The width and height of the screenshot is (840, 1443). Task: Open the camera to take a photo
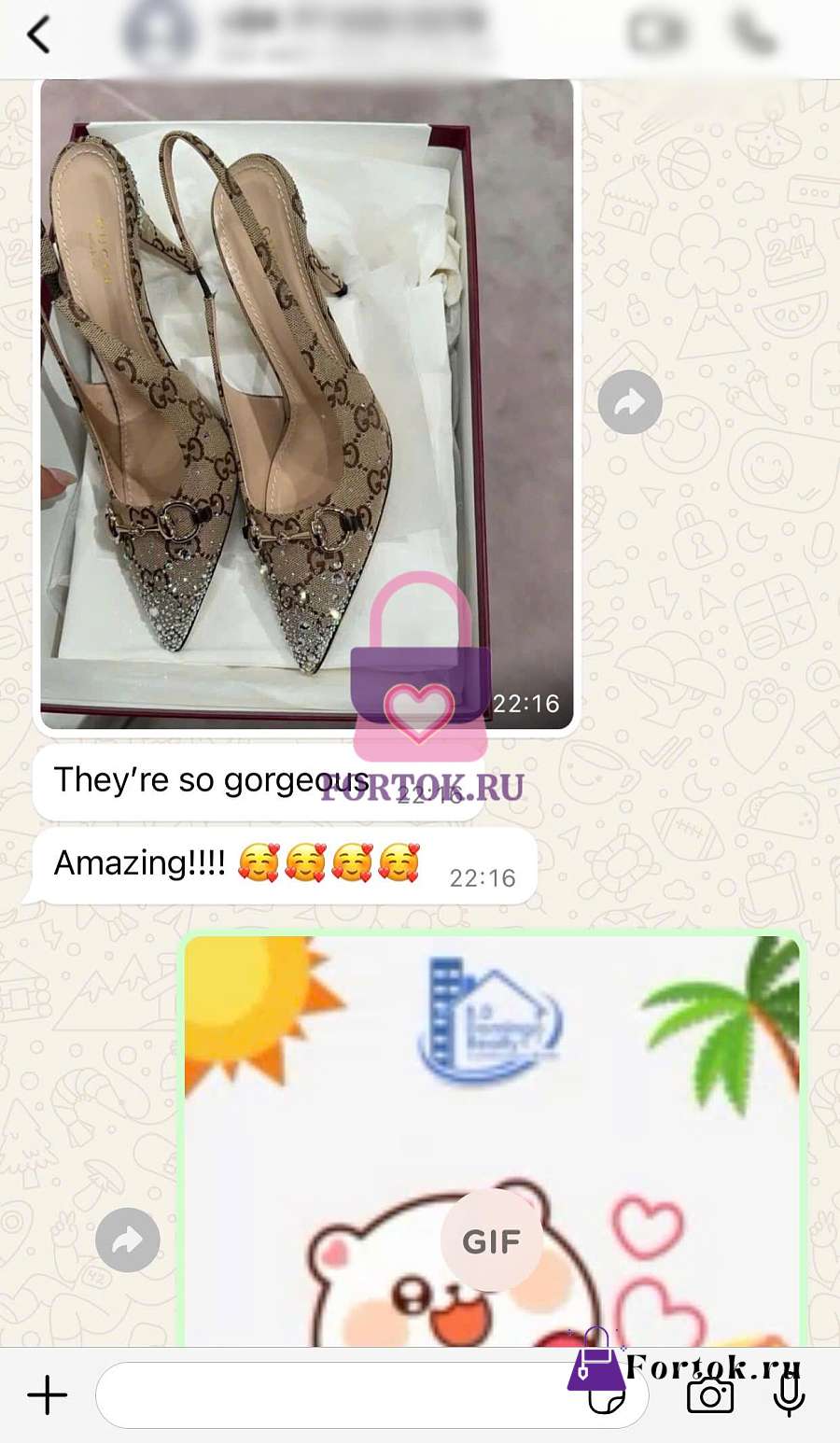709,1396
